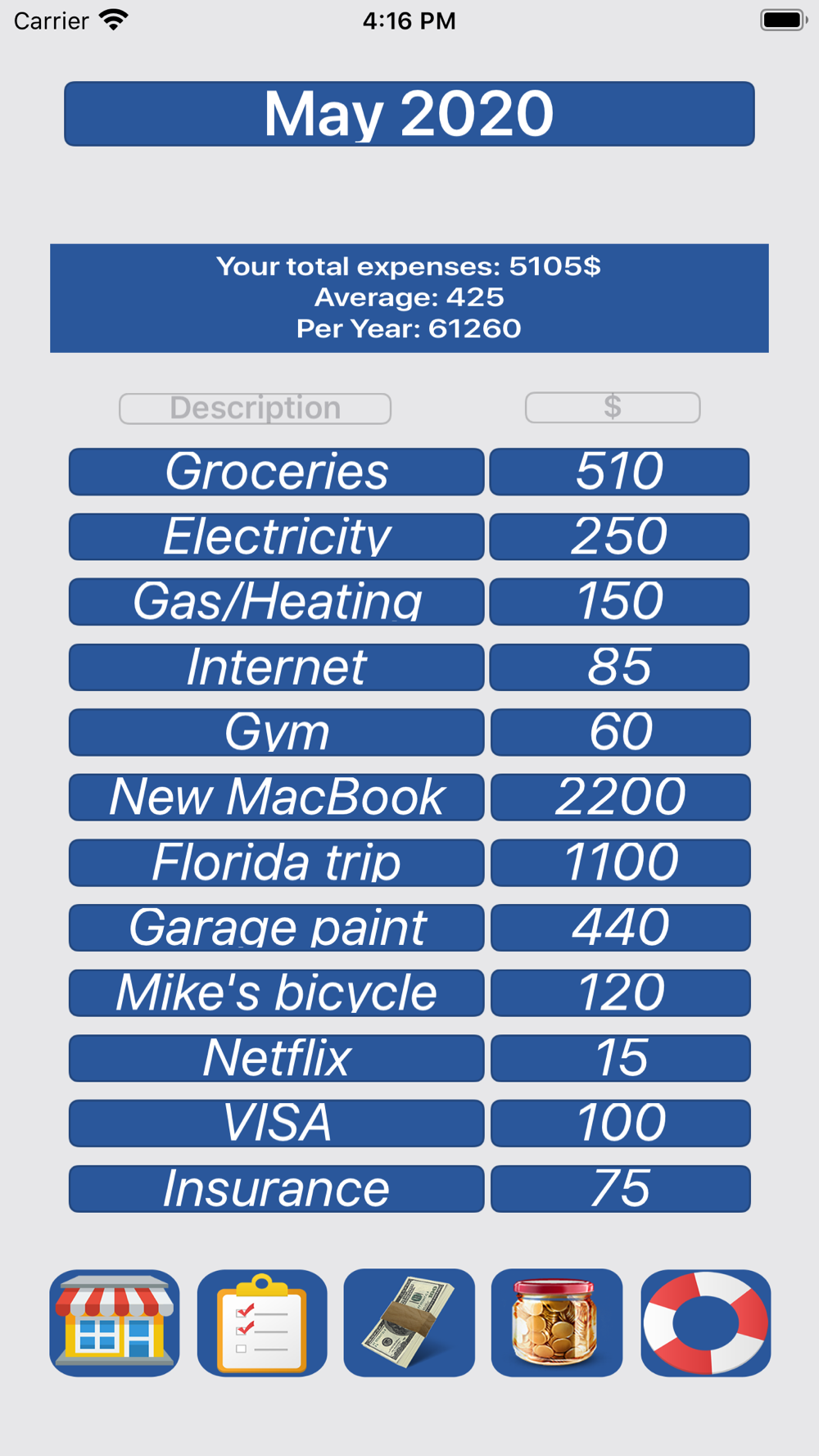The image size is (819, 1456).
Task: Select the Florida trip expense
Action: point(277,863)
